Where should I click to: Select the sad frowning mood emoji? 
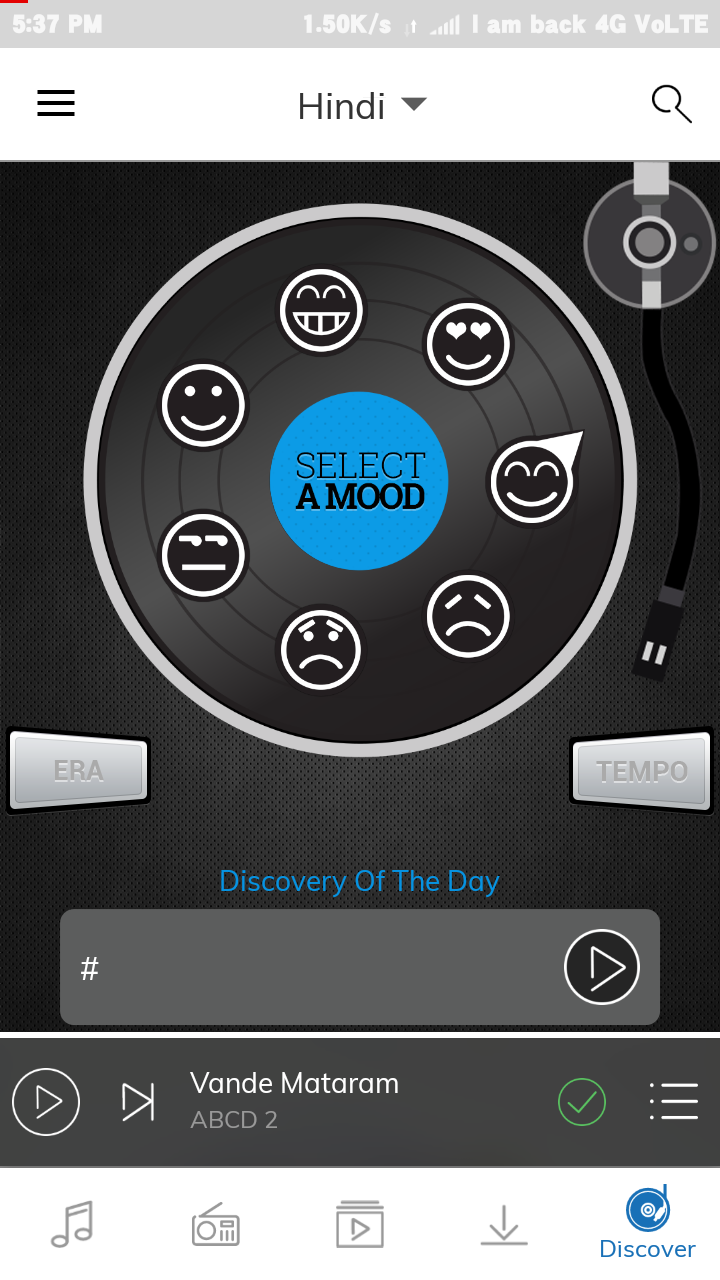(x=468, y=616)
